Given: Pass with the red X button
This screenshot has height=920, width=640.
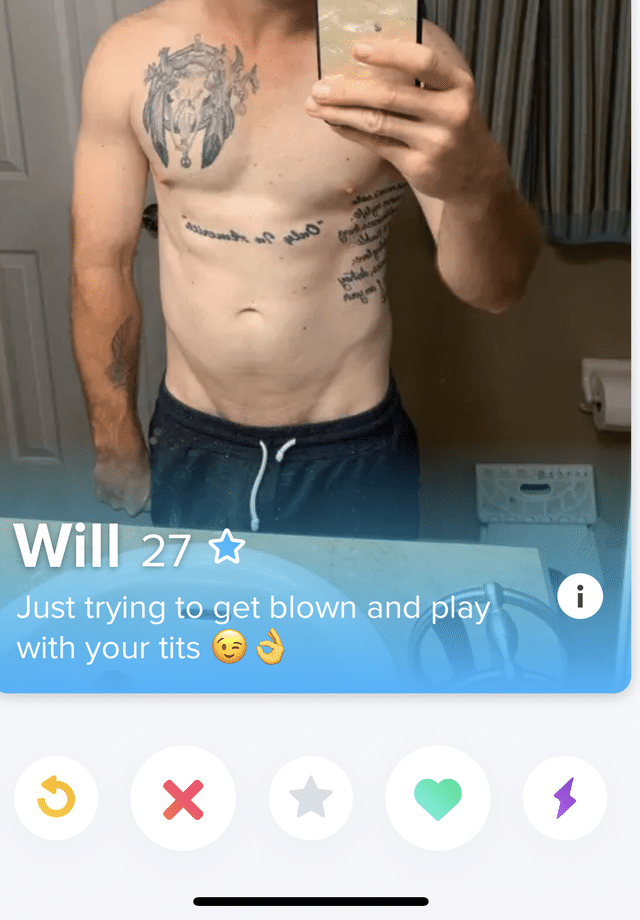Looking at the screenshot, I should (183, 798).
